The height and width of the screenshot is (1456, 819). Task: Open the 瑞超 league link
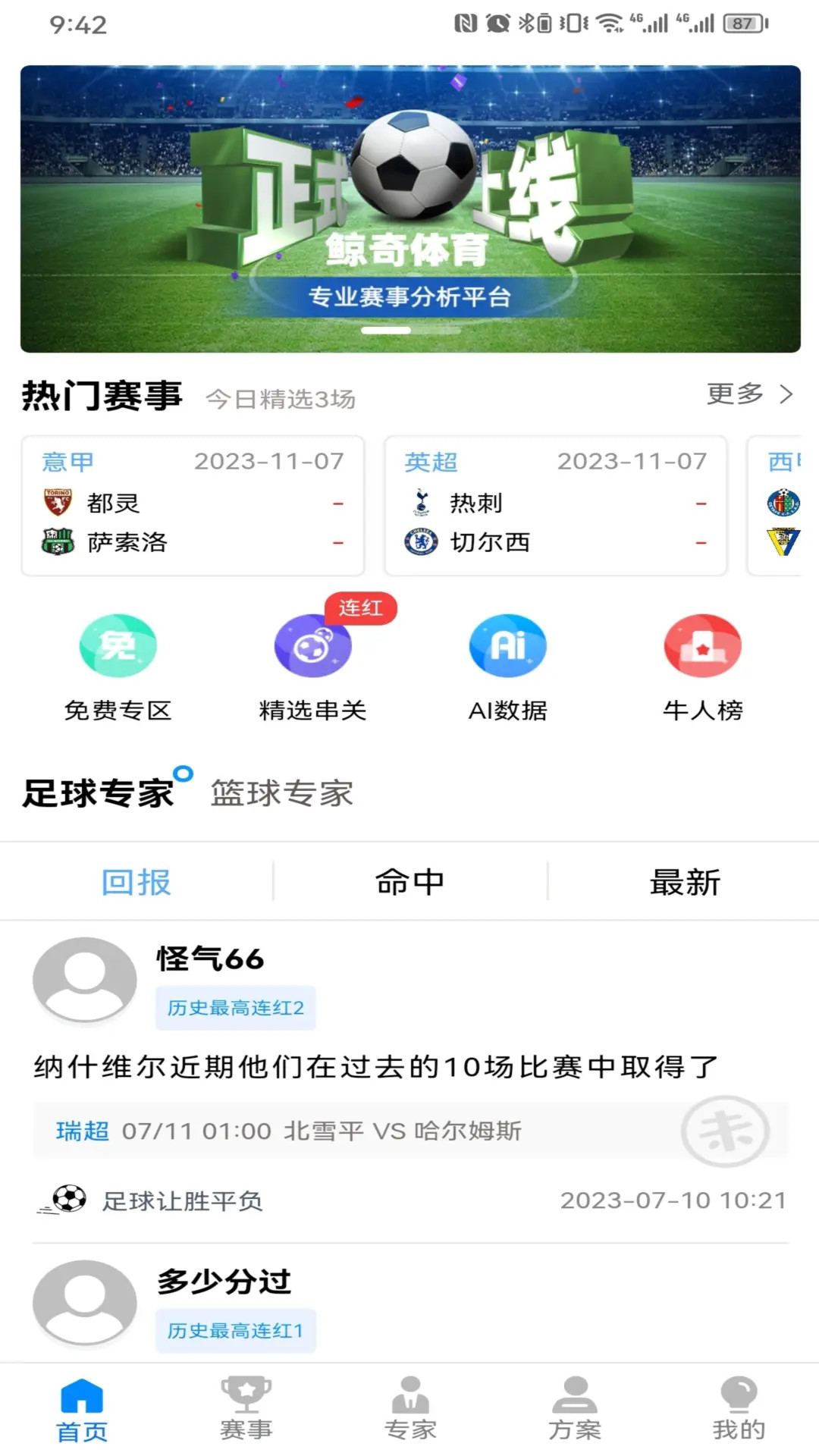pos(81,1130)
